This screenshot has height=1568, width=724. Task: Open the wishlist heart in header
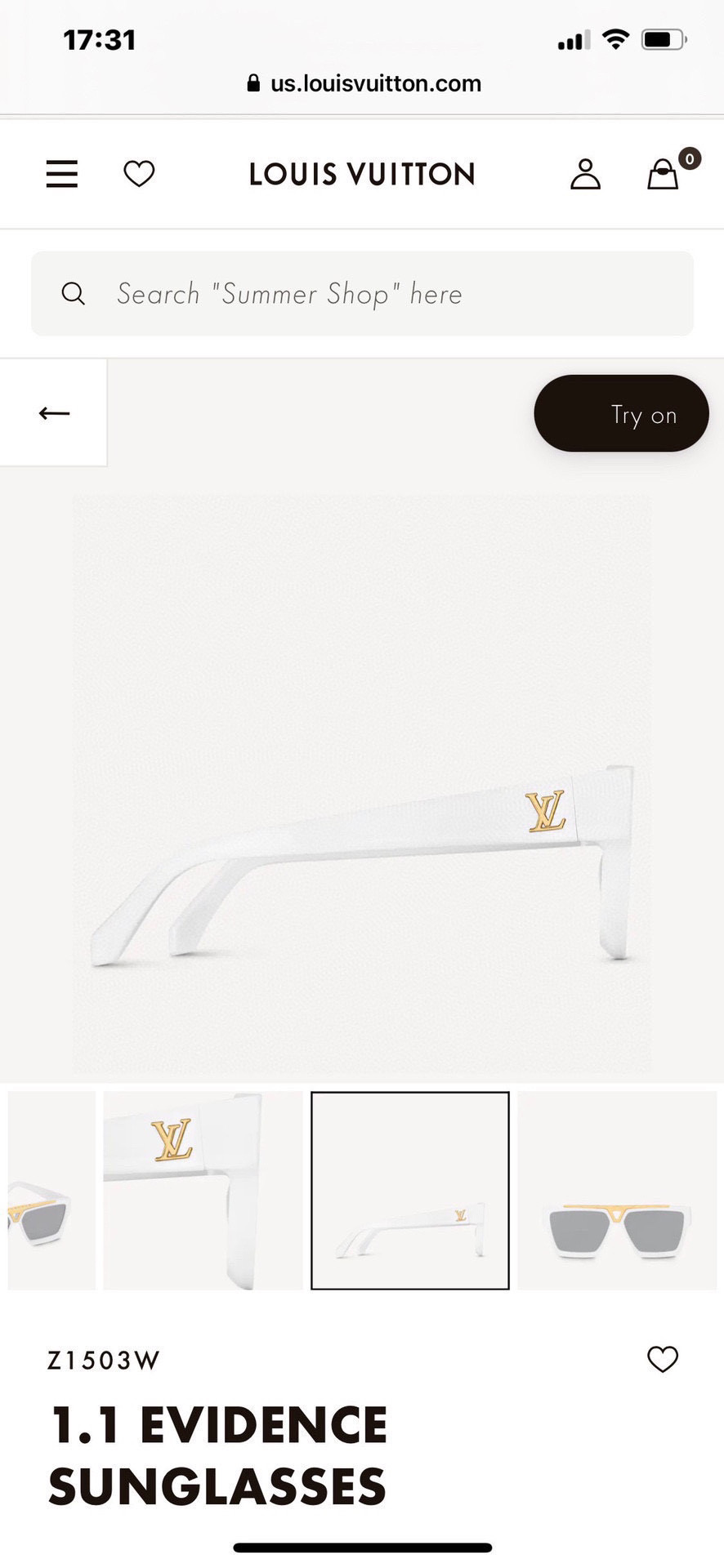(x=139, y=174)
